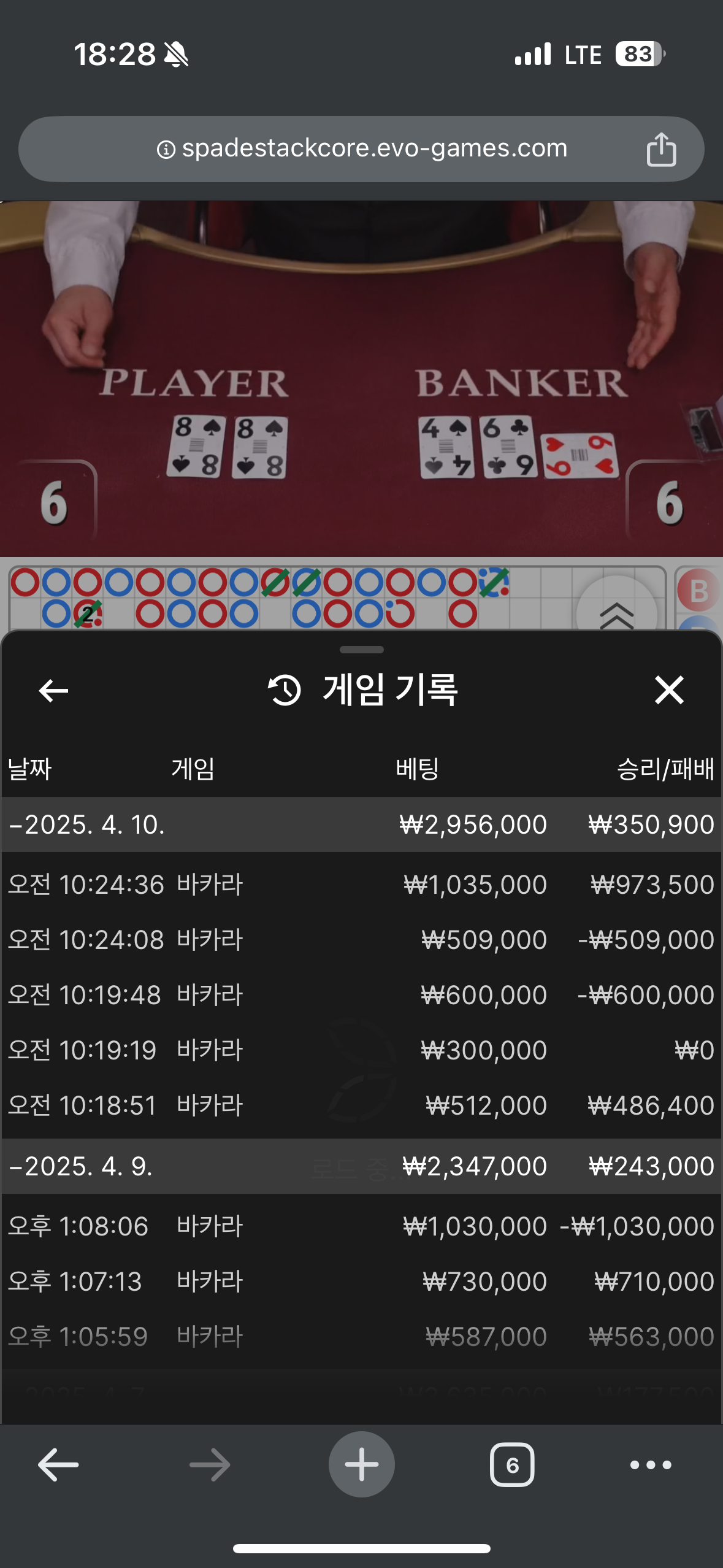Open the 오후 1:05:59 바카라 round
The image size is (723, 1568).
tap(361, 1337)
